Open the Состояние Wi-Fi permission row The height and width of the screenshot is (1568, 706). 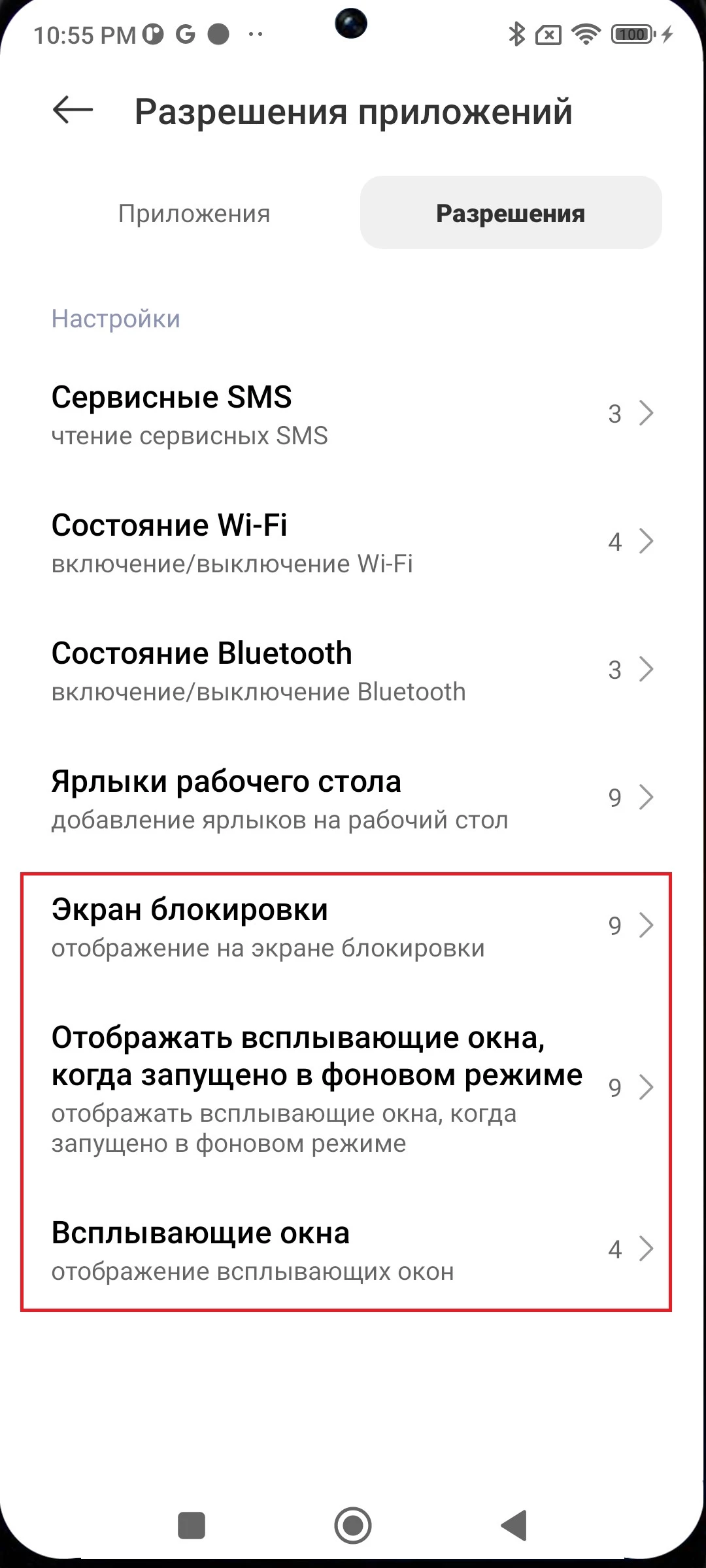353,542
